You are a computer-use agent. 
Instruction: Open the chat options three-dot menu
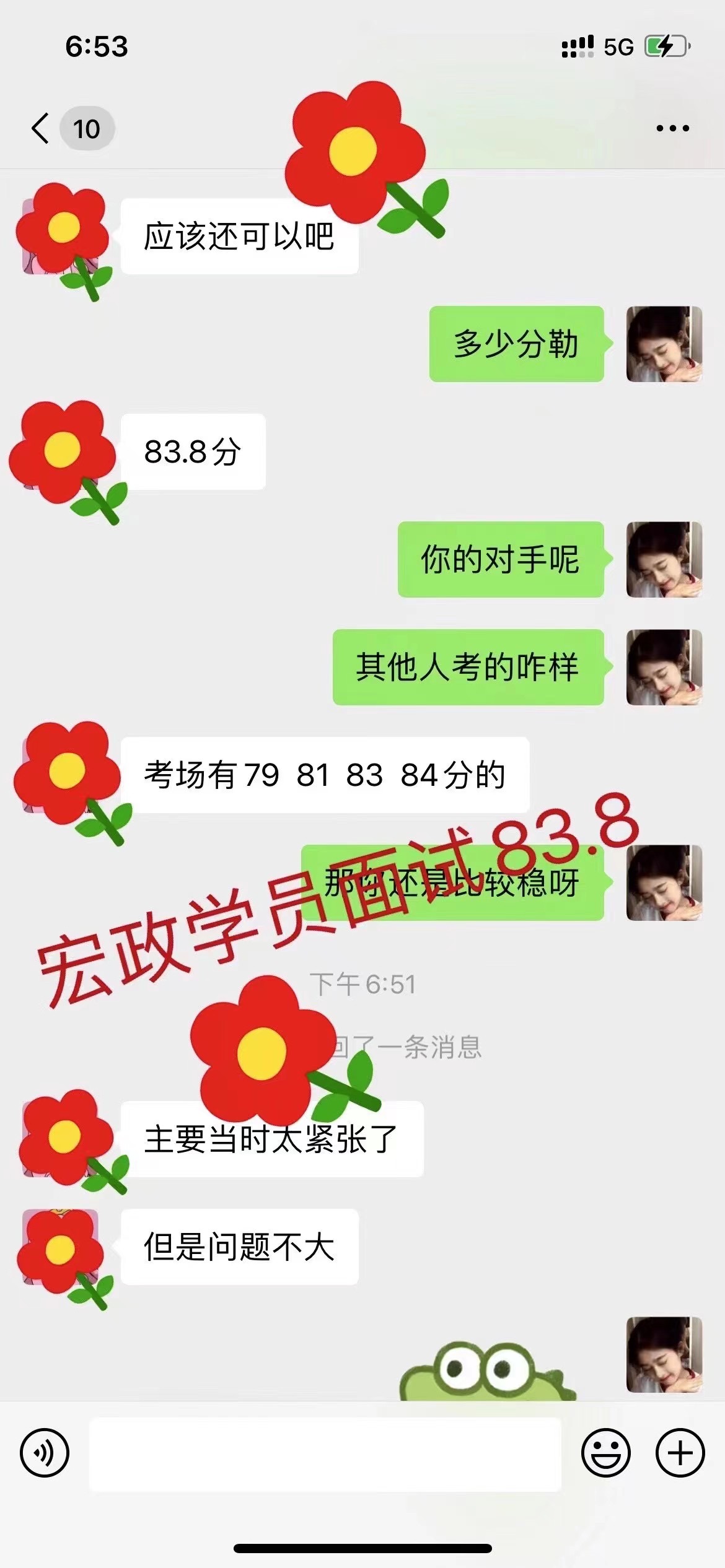click(x=672, y=129)
